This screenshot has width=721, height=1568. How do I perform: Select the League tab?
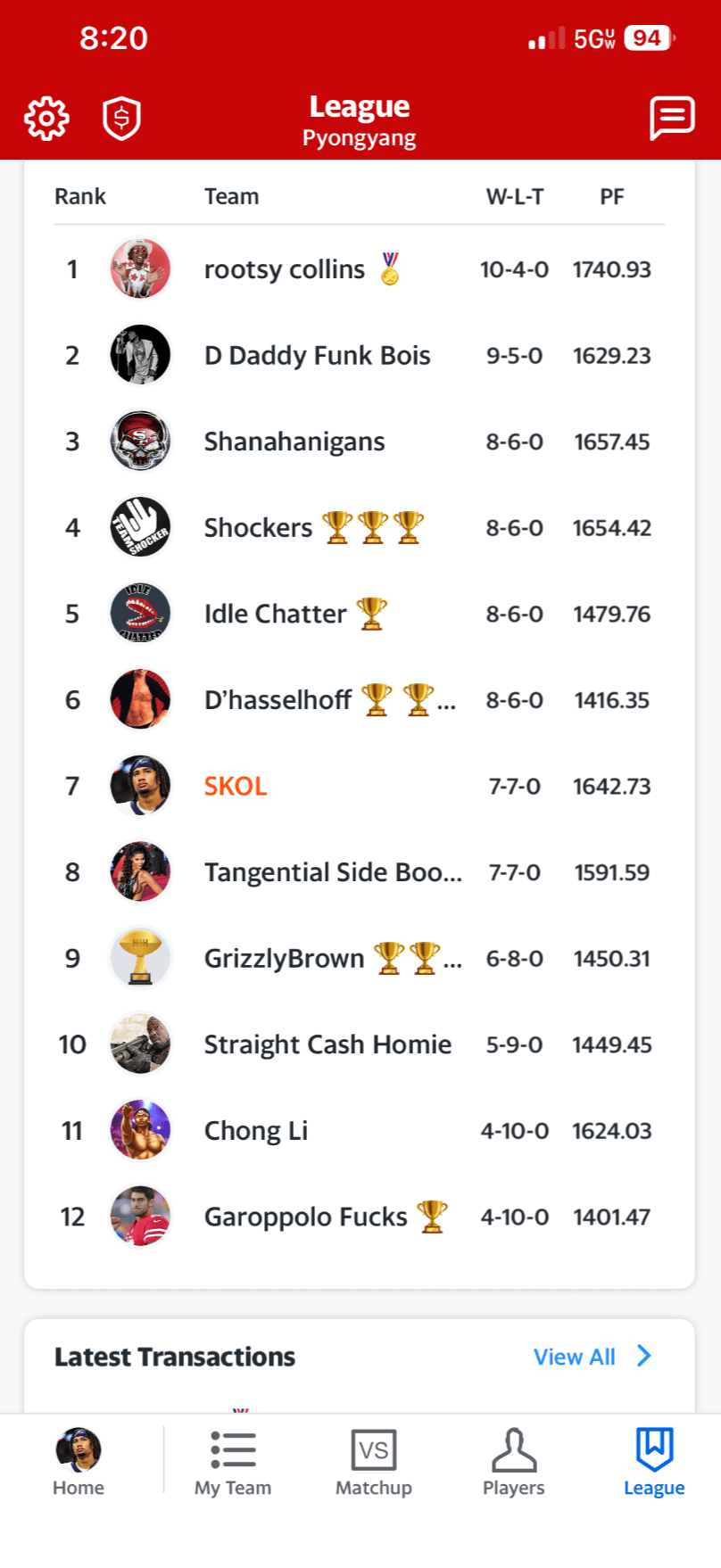[x=653, y=1465]
